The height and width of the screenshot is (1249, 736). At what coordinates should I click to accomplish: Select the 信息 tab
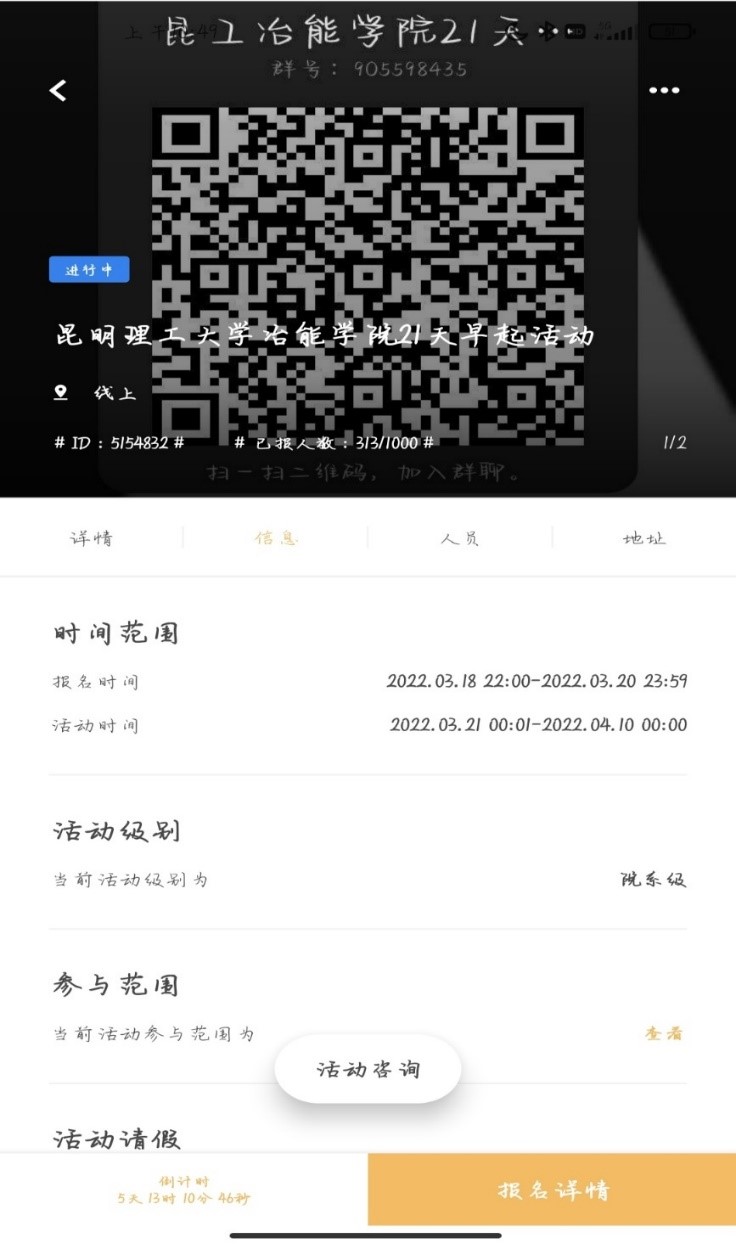(276, 538)
